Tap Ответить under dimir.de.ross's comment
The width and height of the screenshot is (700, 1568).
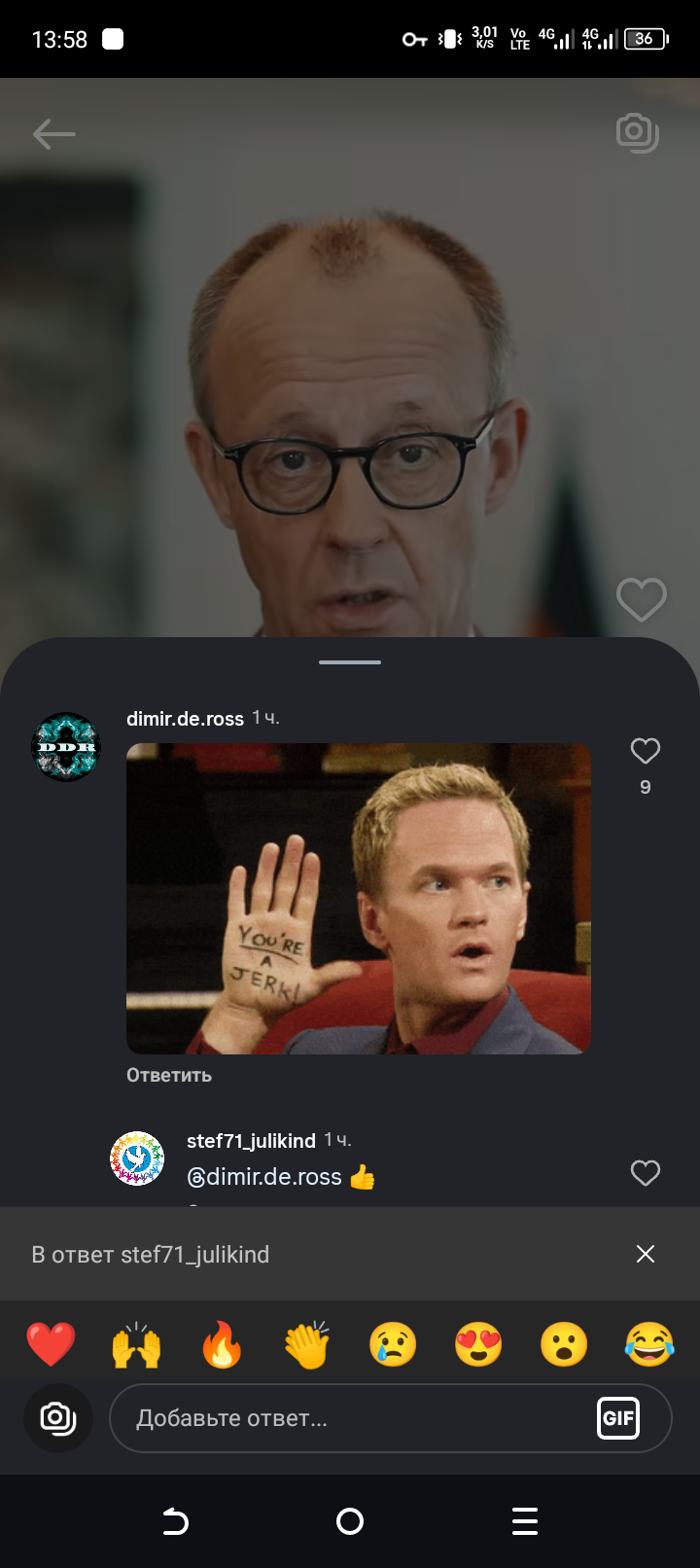(169, 1075)
